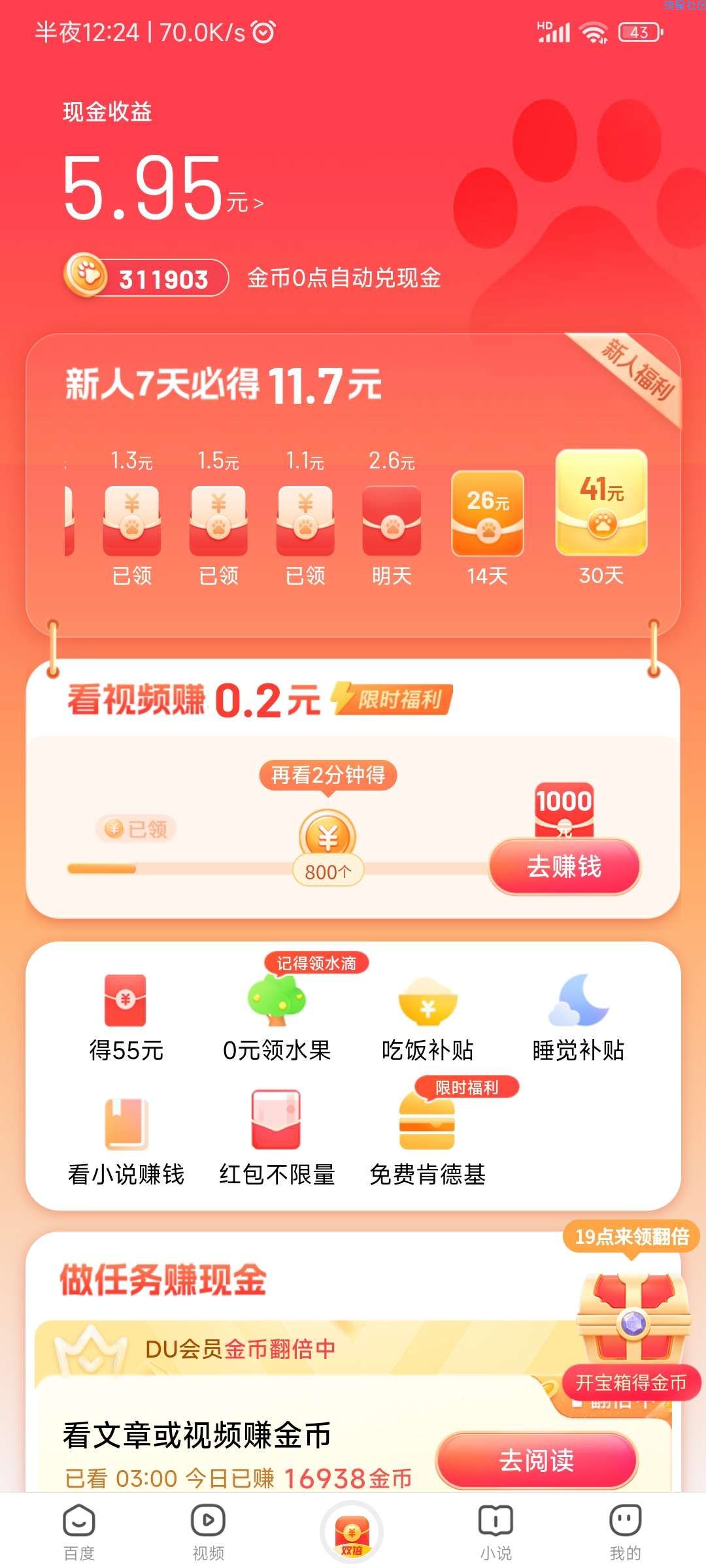Open 0元领水果 fruit tree
This screenshot has width=706, height=1568.
[x=277, y=1017]
